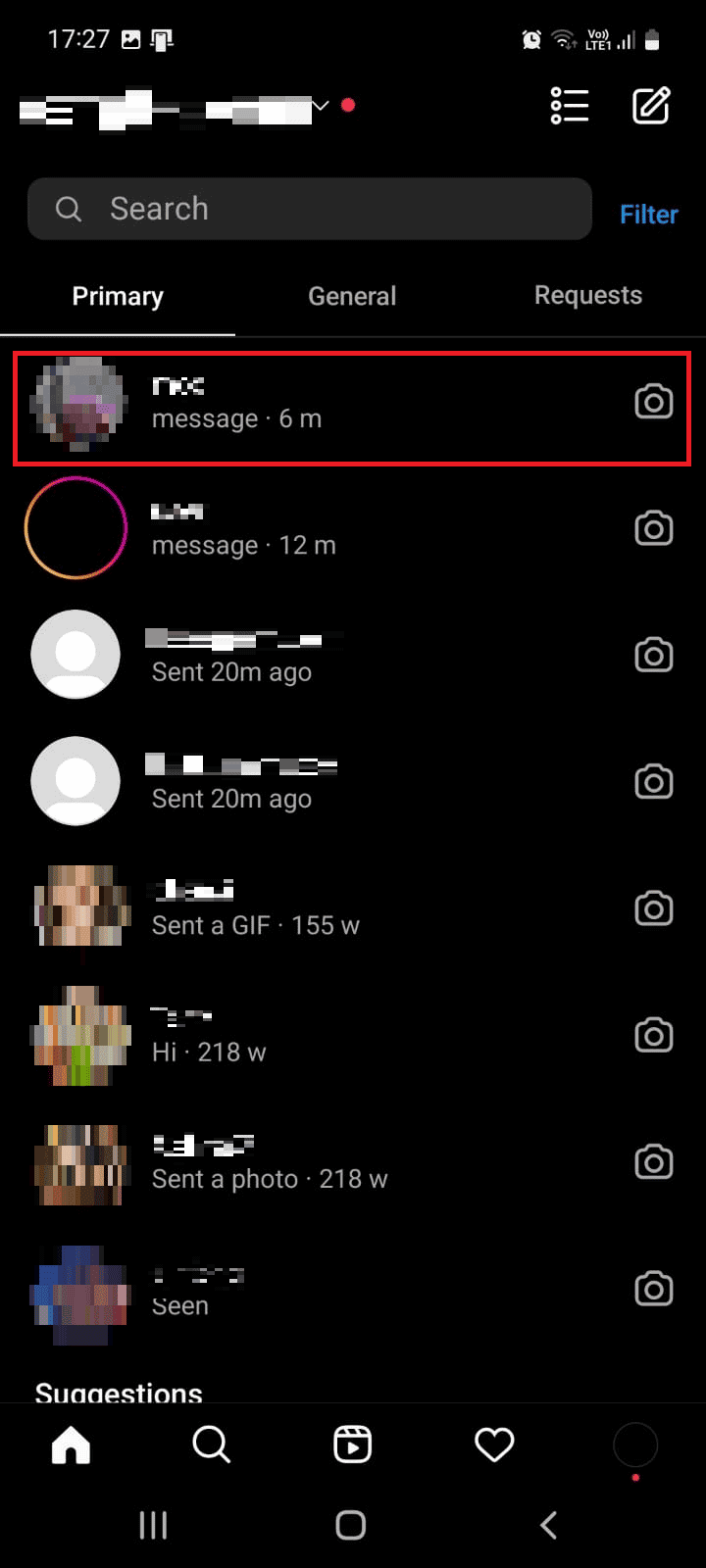Viewport: 706px width, 1568px height.
Task: Compose a new message
Action: (651, 106)
